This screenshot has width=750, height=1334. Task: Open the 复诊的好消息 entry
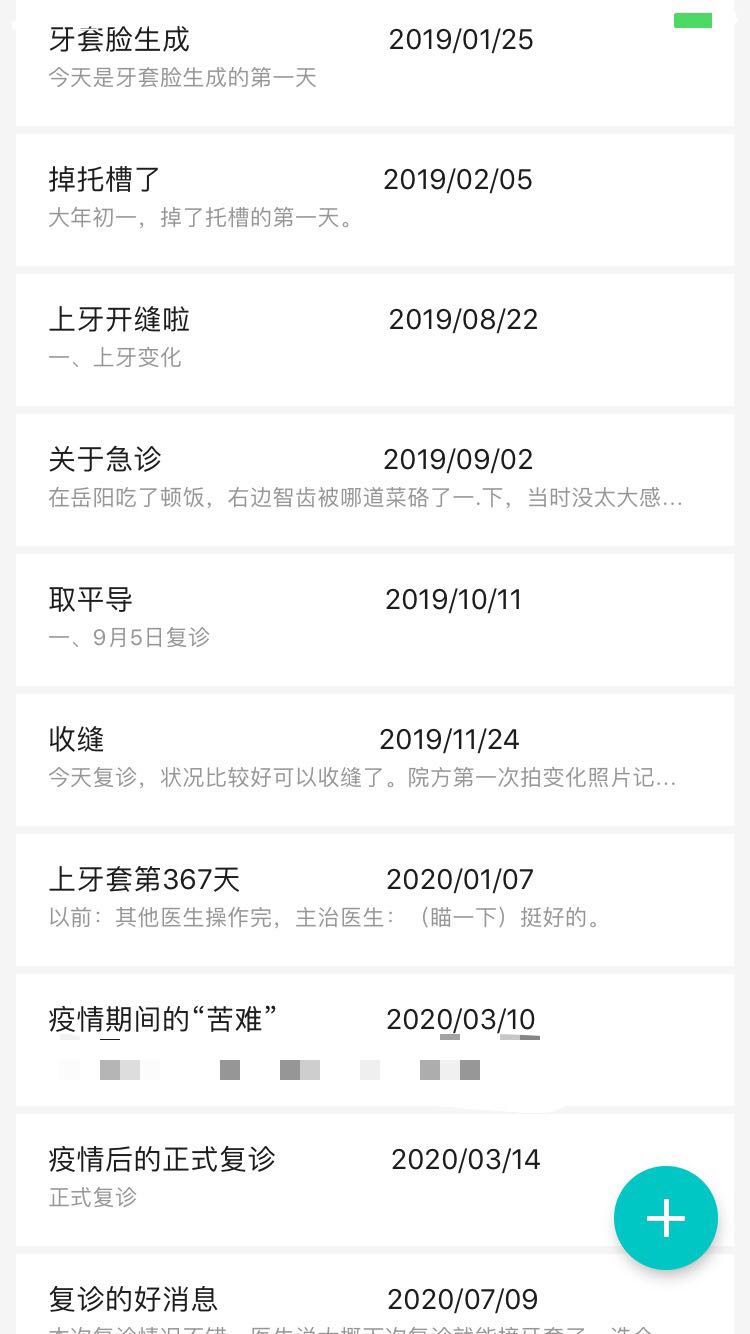[x=375, y=1294]
